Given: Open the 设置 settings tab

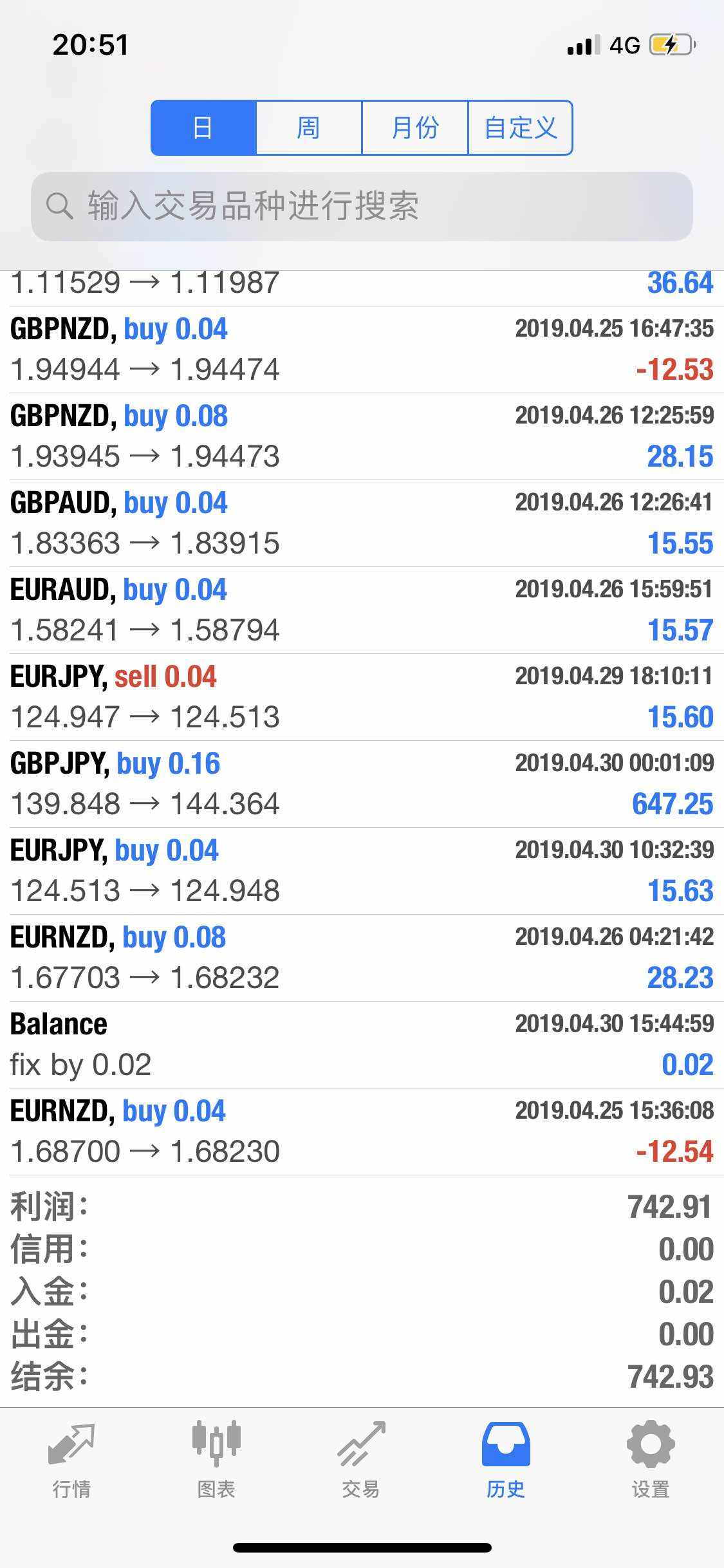Looking at the screenshot, I should click(651, 1460).
